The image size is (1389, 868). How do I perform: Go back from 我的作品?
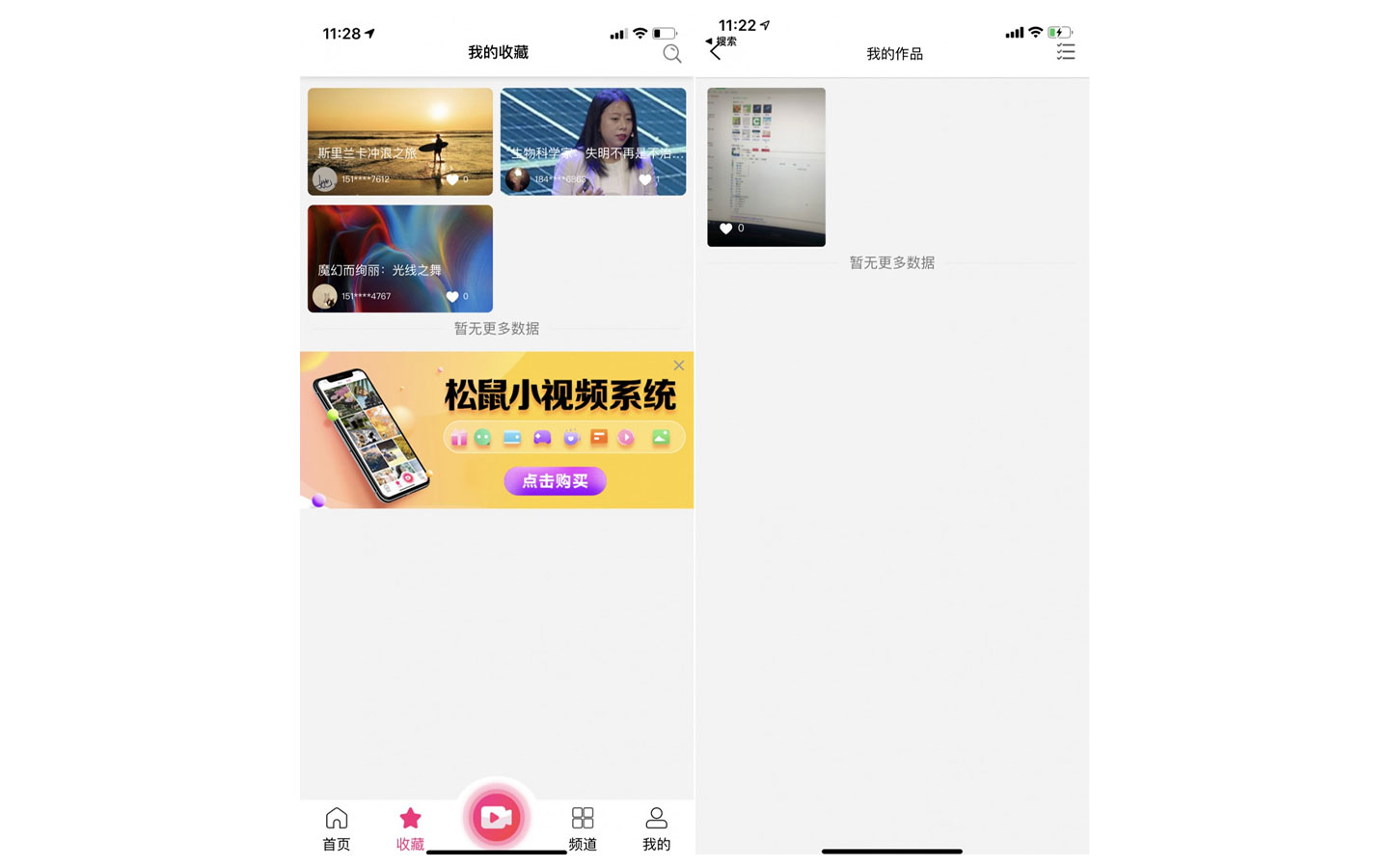point(715,53)
